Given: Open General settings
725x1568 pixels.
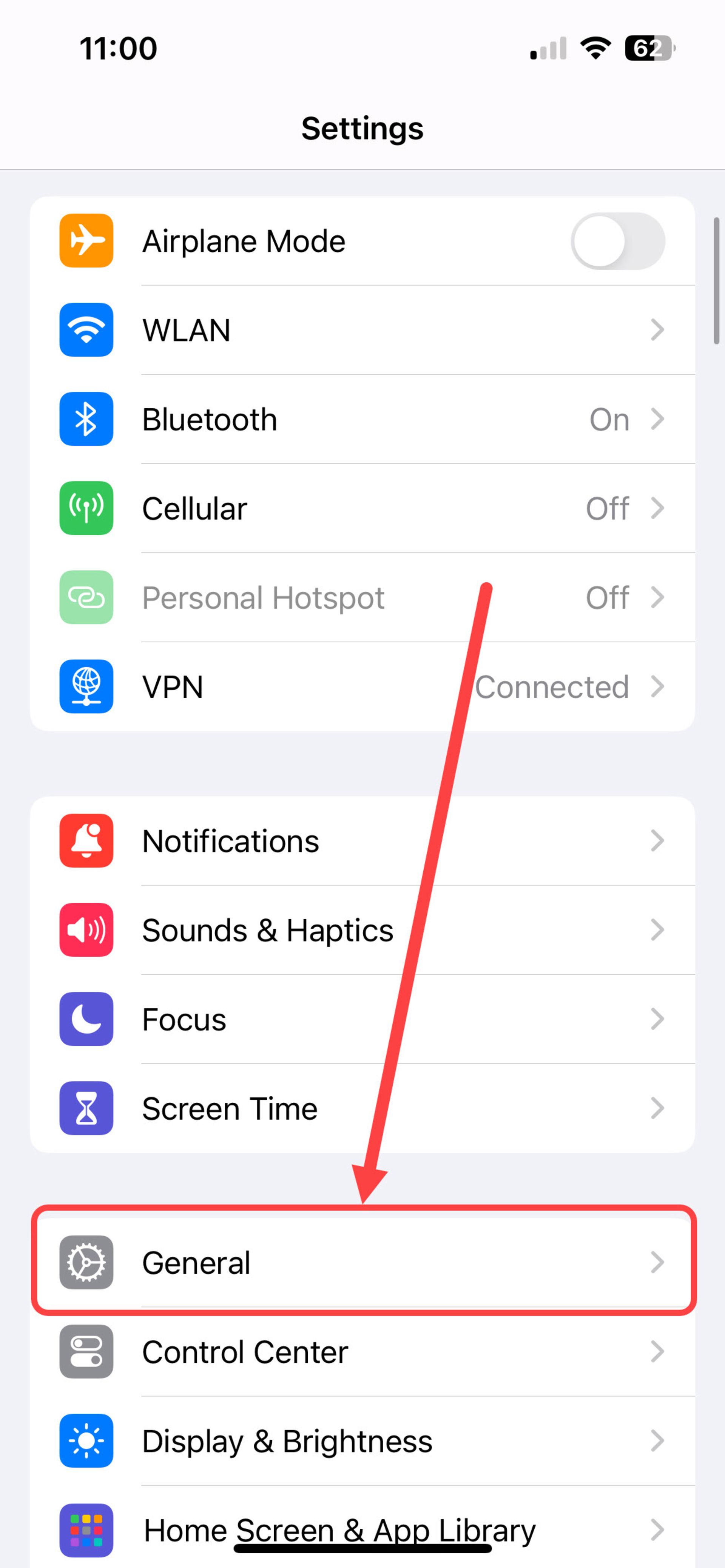Looking at the screenshot, I should (x=362, y=1262).
